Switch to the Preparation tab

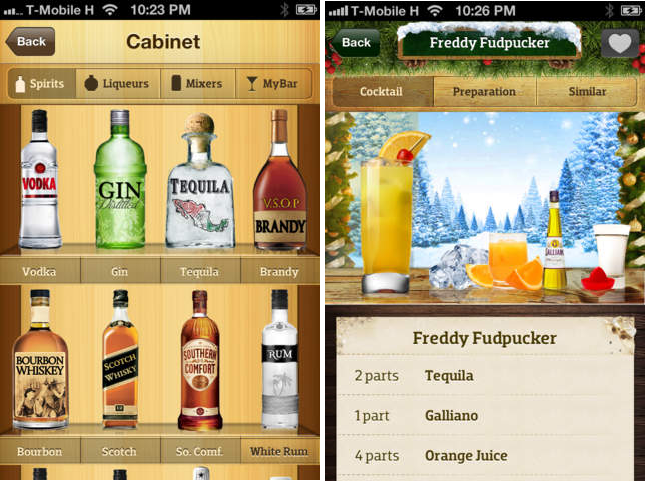coord(484,92)
